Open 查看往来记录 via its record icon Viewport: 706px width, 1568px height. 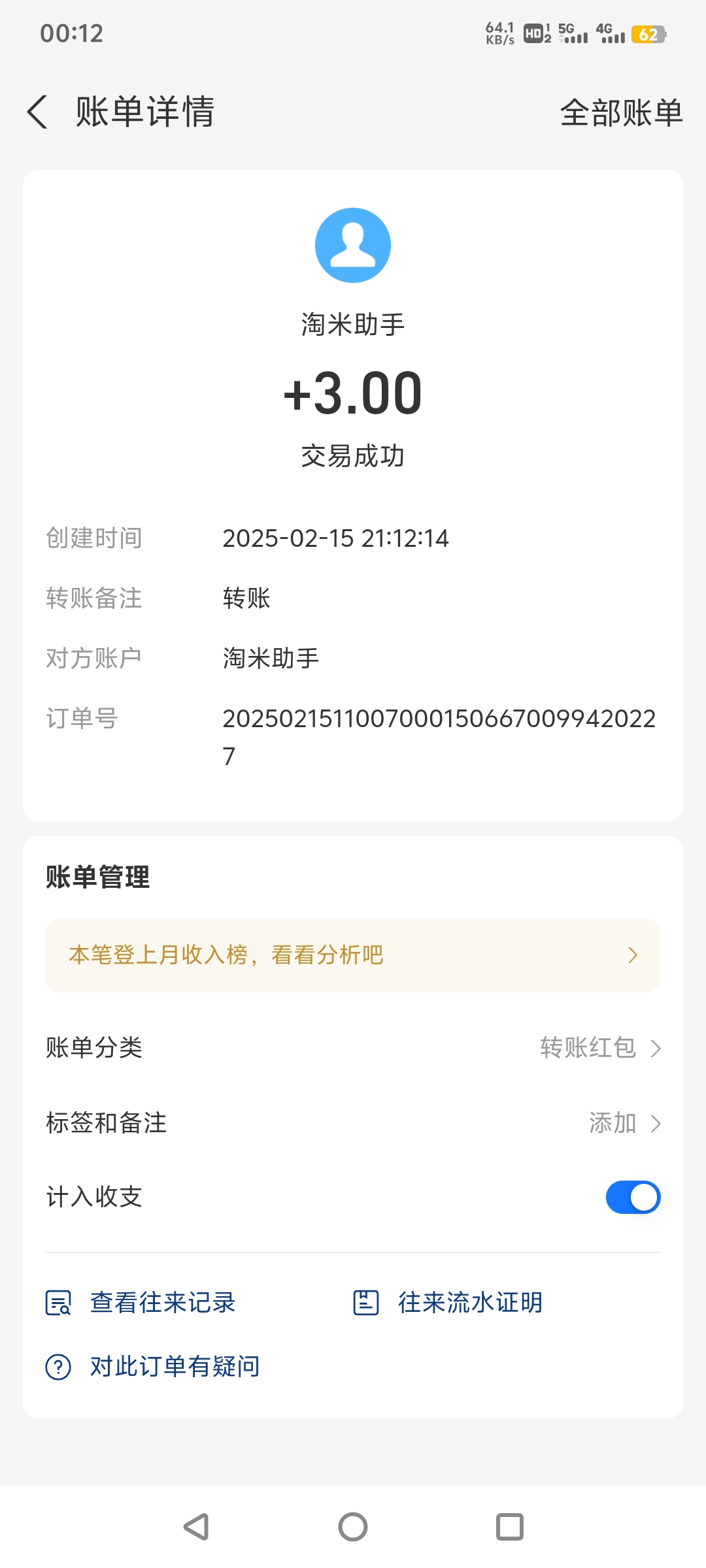coord(58,1302)
